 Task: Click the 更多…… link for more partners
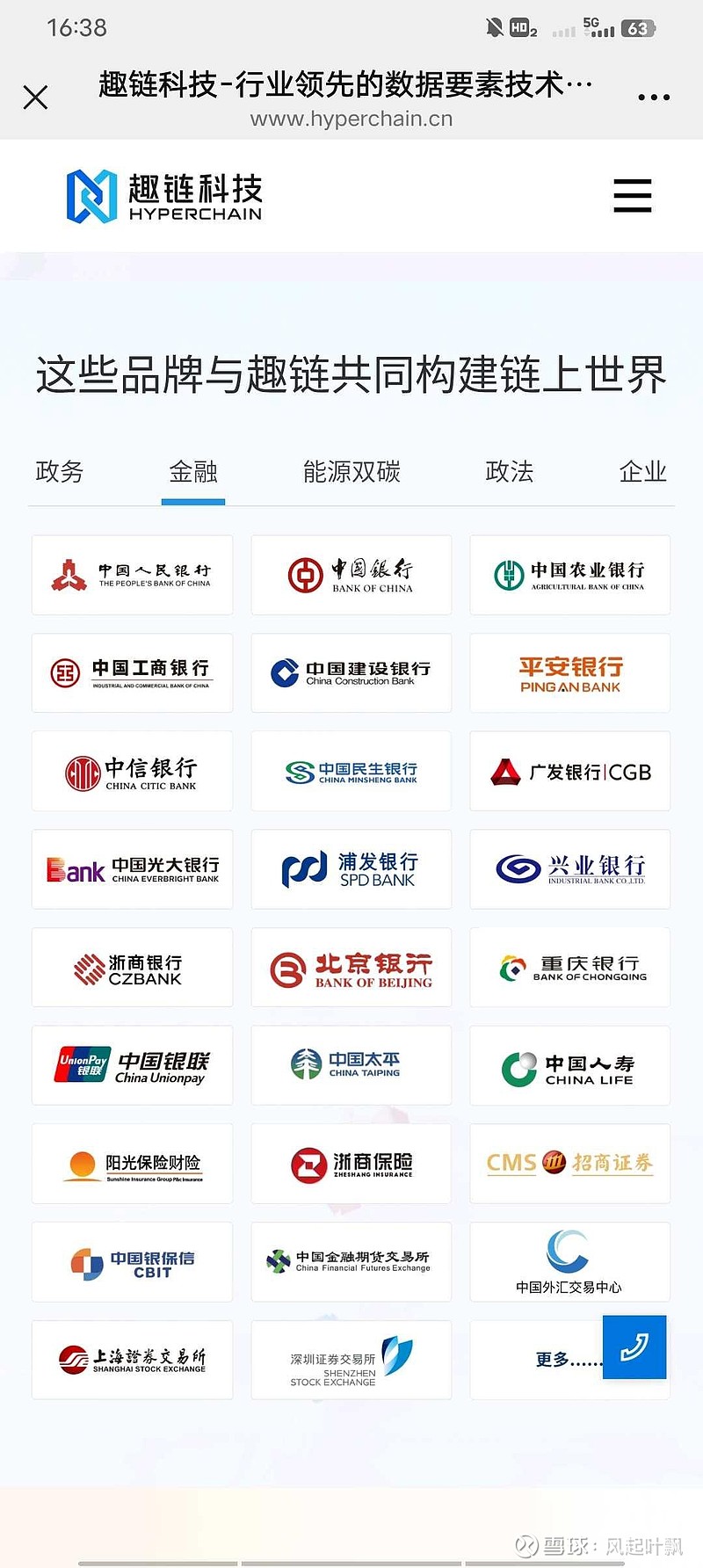click(x=566, y=1360)
